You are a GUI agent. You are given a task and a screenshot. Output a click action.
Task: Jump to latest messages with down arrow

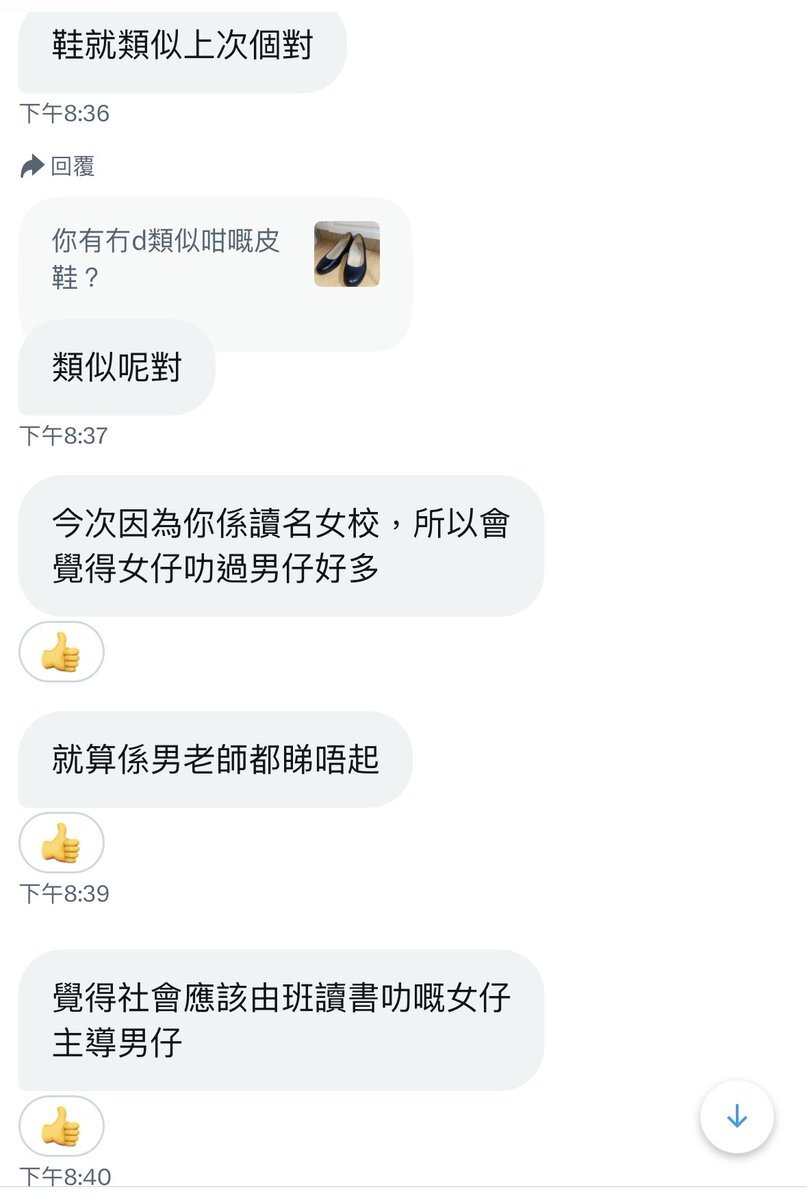pyautogui.click(x=736, y=1116)
